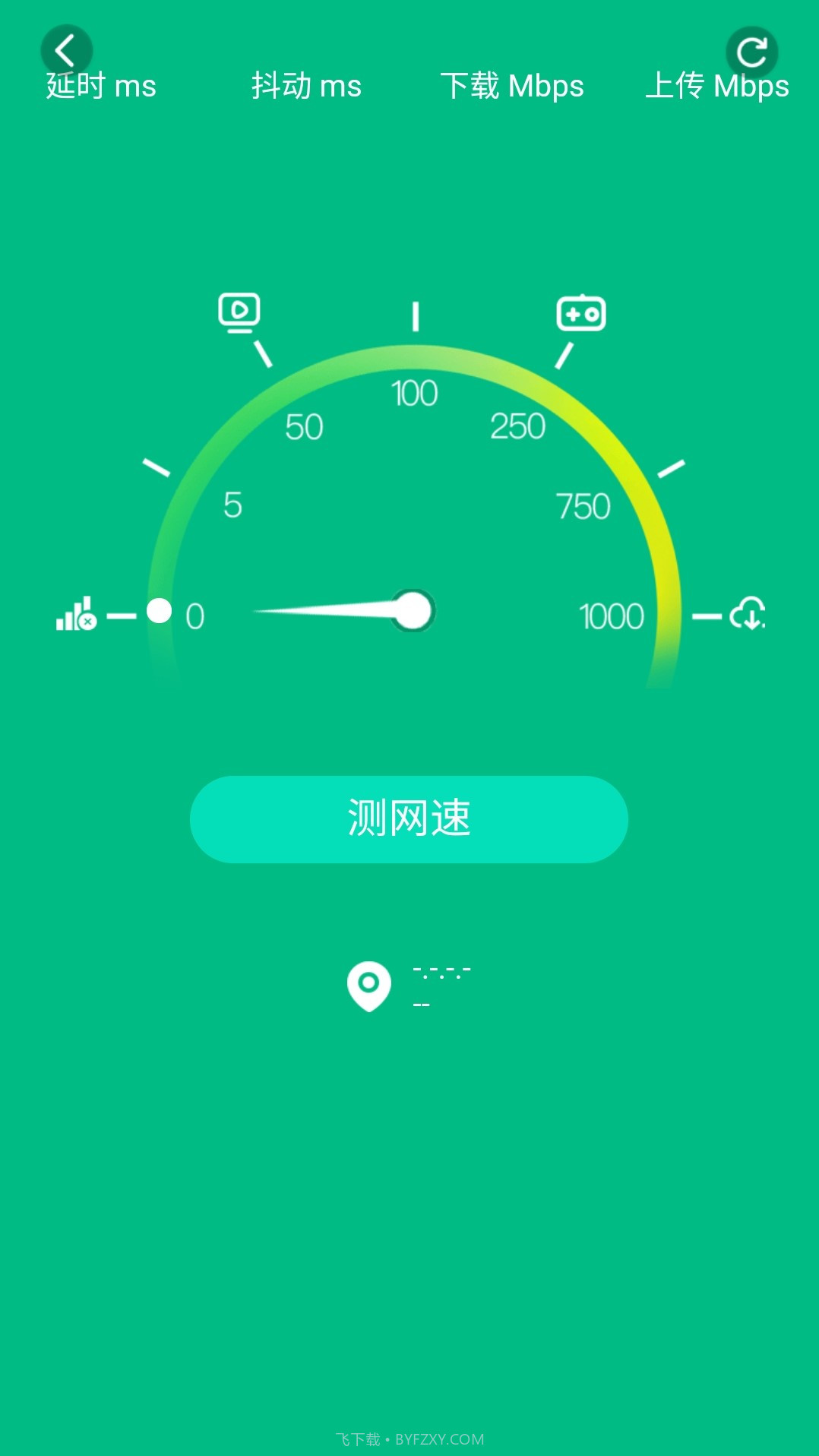The height and width of the screenshot is (1456, 819).
Task: Click the 抖动 ms jitter label
Action: pyautogui.click(x=305, y=86)
